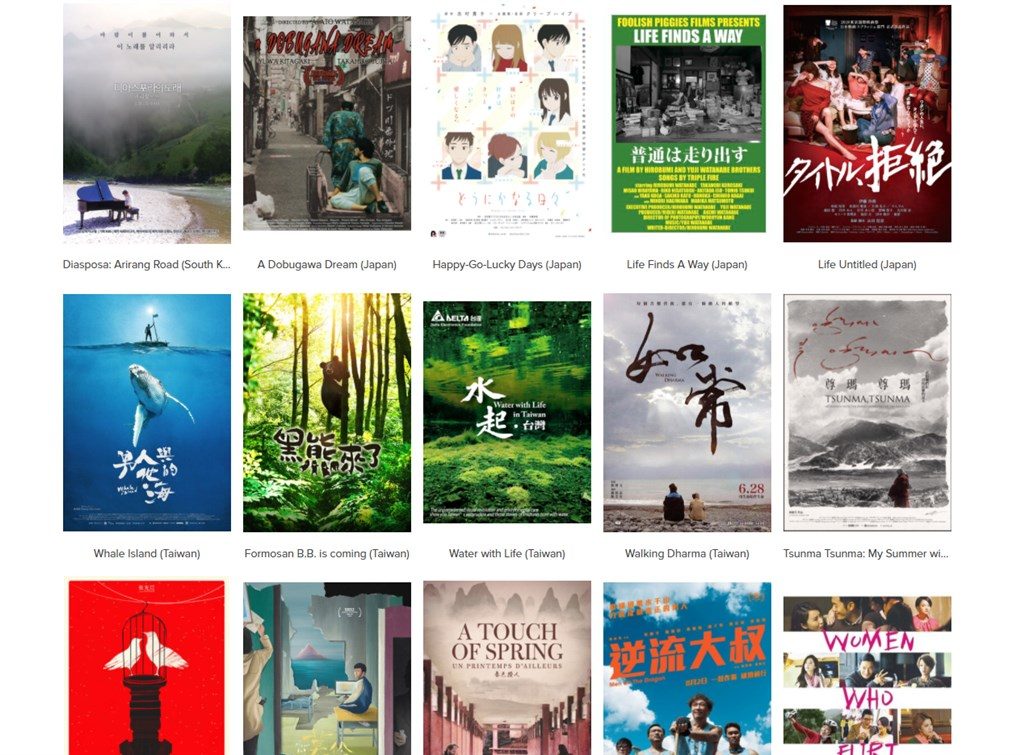Open the Diasposa: Arirang Road film poster

click(x=147, y=124)
